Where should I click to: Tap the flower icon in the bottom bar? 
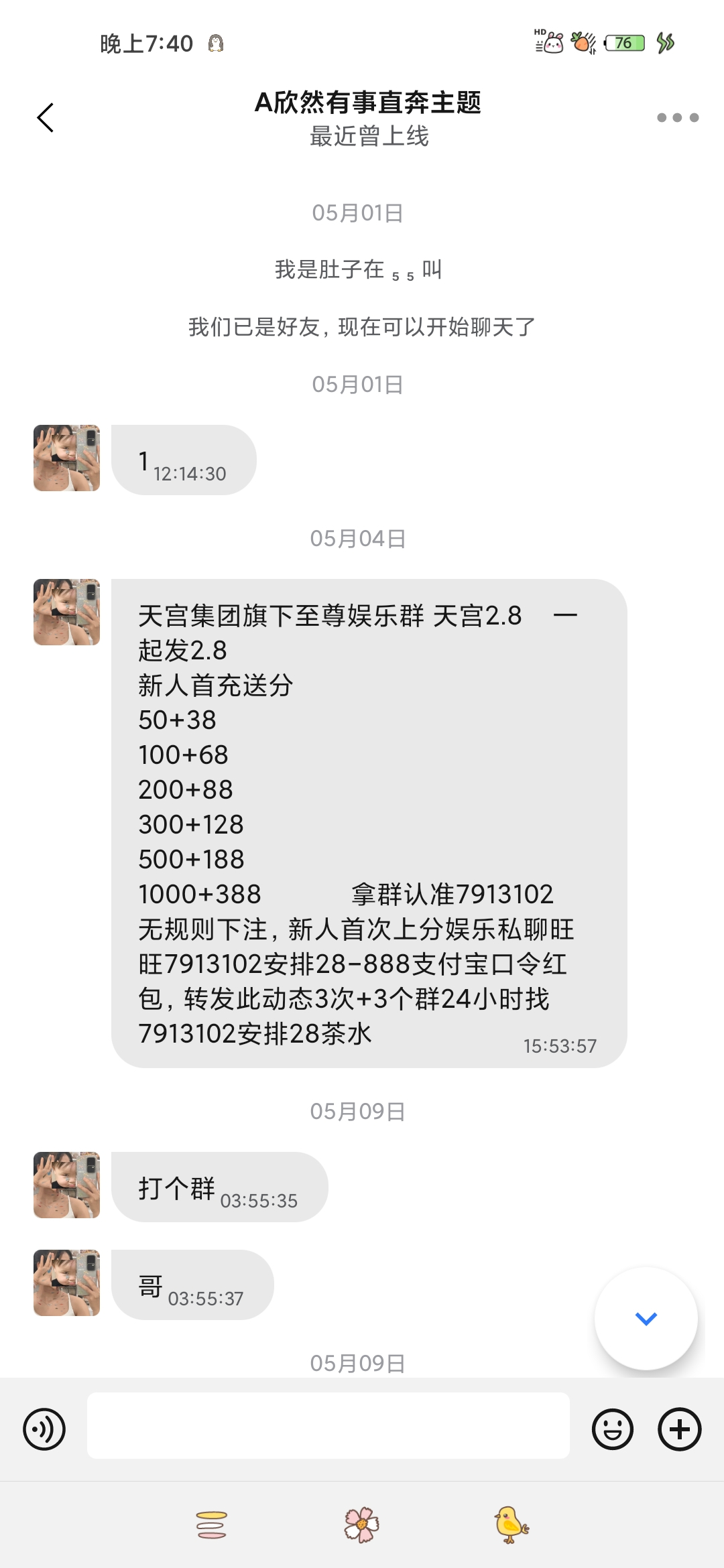coord(362,1524)
